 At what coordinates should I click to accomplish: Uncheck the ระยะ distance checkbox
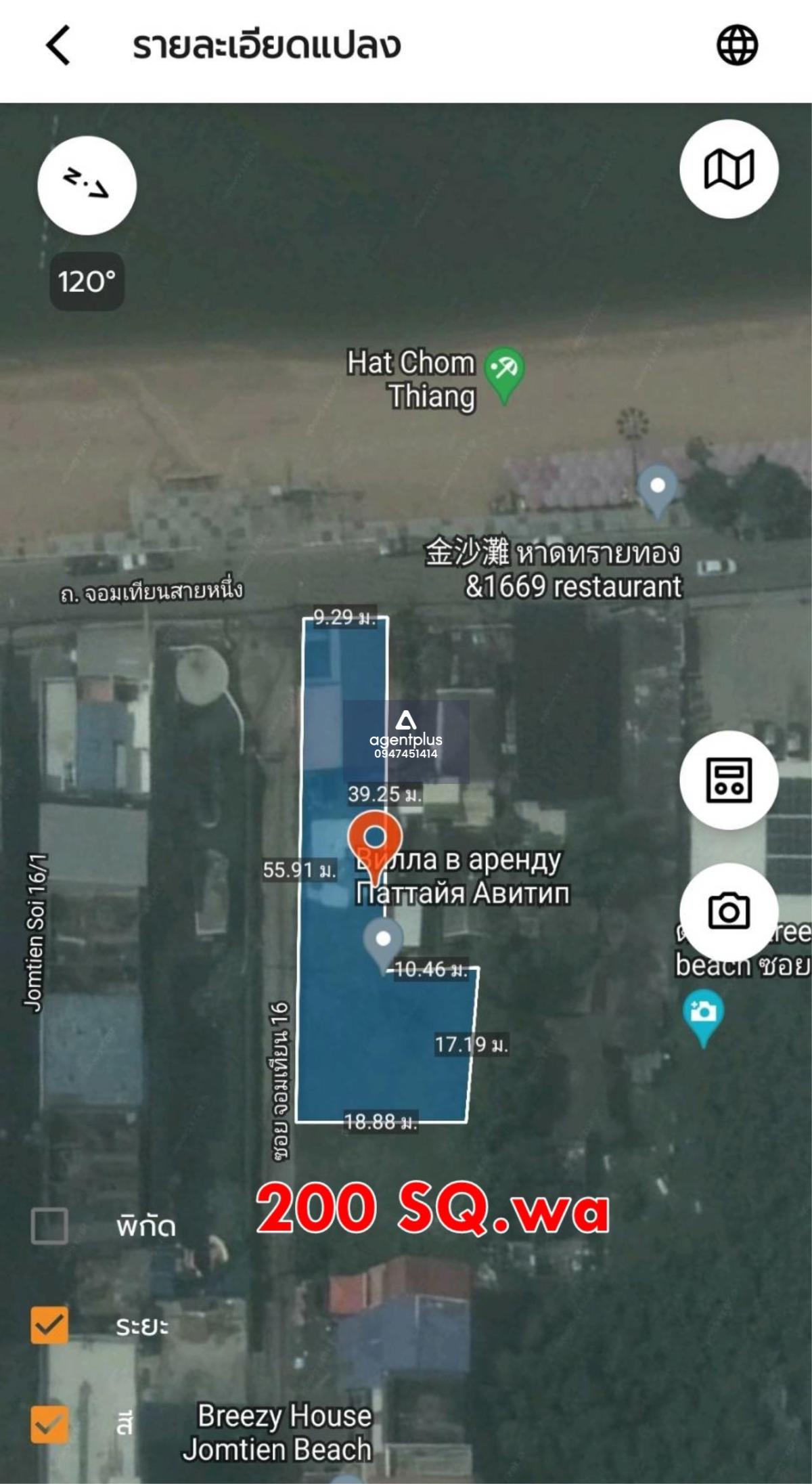point(49,1325)
